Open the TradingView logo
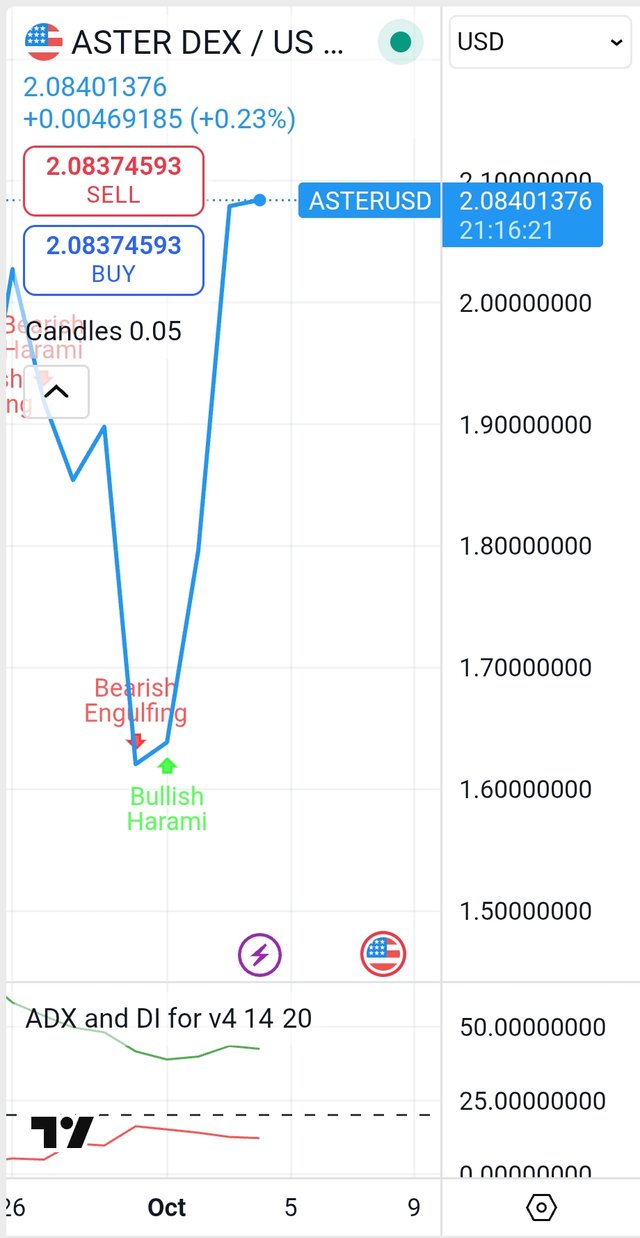Viewport: 640px width, 1238px height. (62, 1133)
